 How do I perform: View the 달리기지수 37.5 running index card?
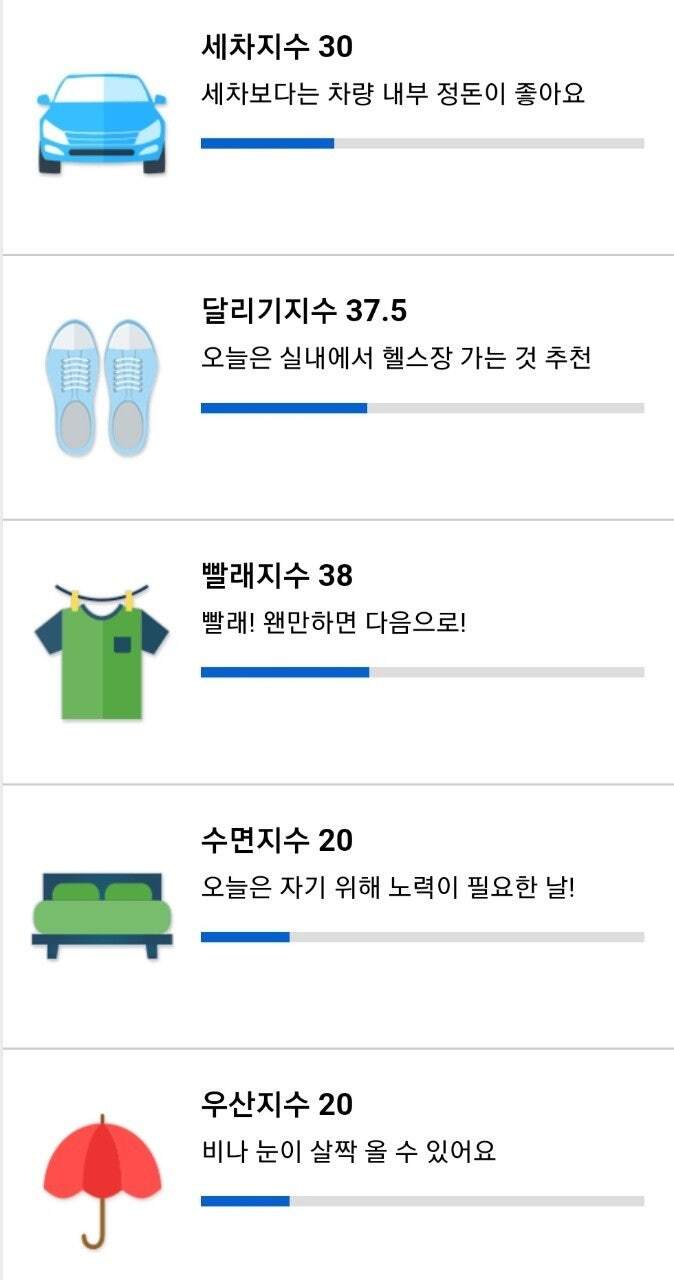click(337, 385)
